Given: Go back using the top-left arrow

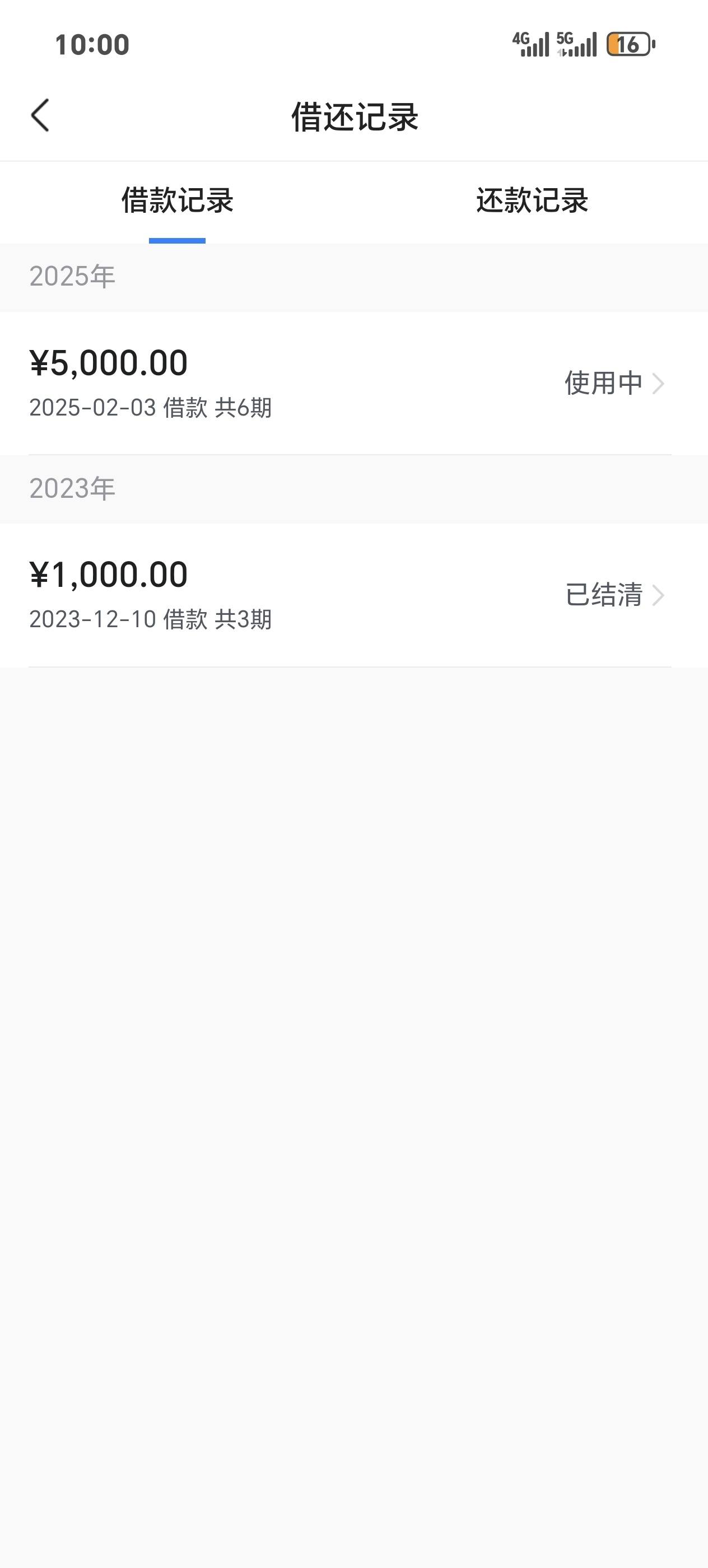Looking at the screenshot, I should pyautogui.click(x=40, y=116).
